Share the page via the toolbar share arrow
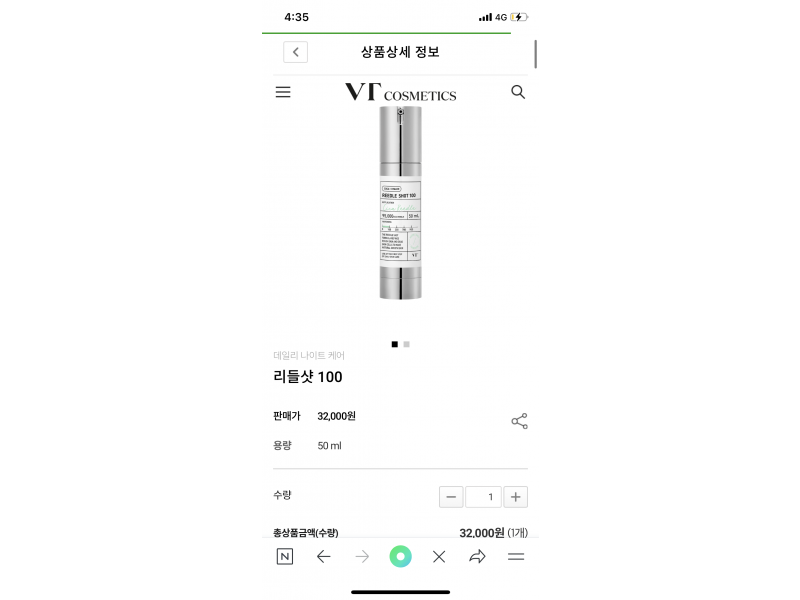The width and height of the screenshot is (800, 600). tap(477, 556)
